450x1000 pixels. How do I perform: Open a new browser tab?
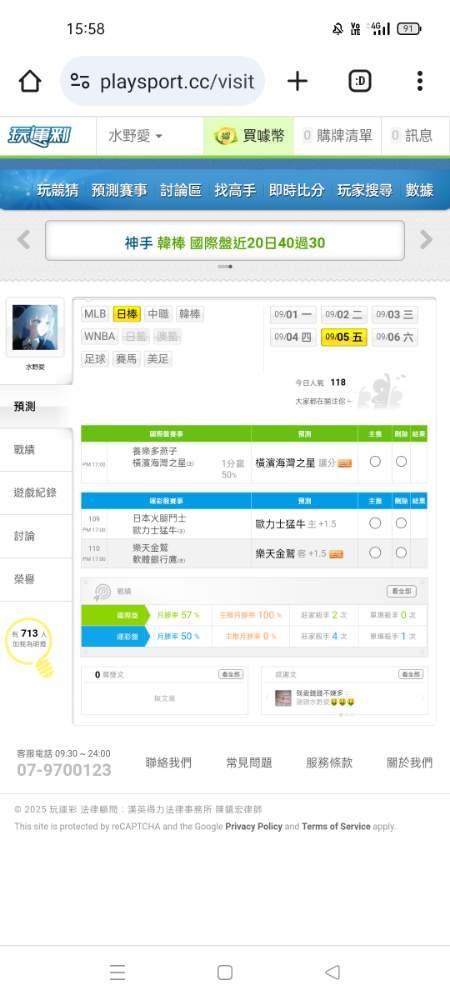pos(297,81)
